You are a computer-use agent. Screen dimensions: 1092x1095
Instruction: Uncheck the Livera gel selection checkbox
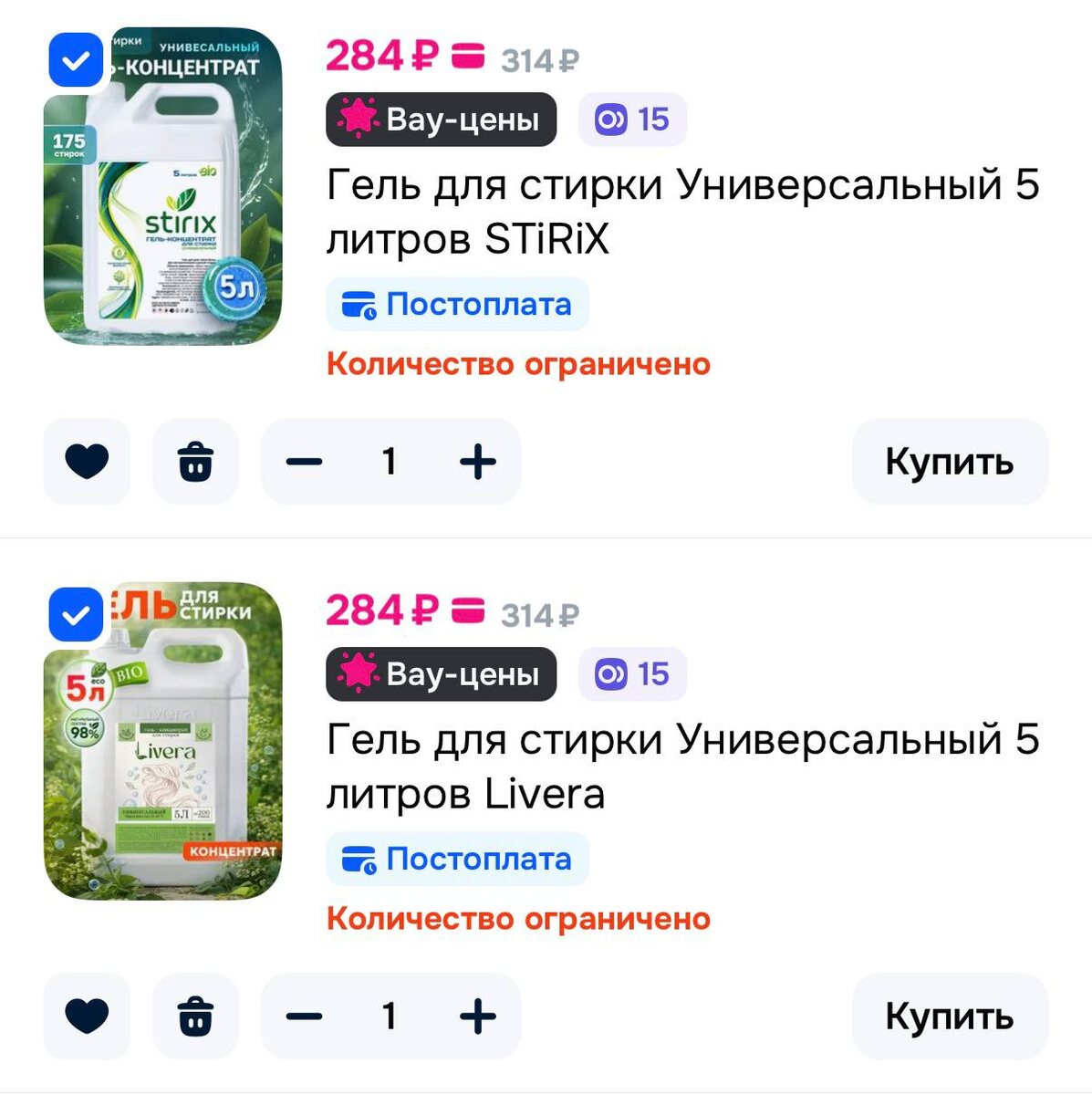point(76,616)
